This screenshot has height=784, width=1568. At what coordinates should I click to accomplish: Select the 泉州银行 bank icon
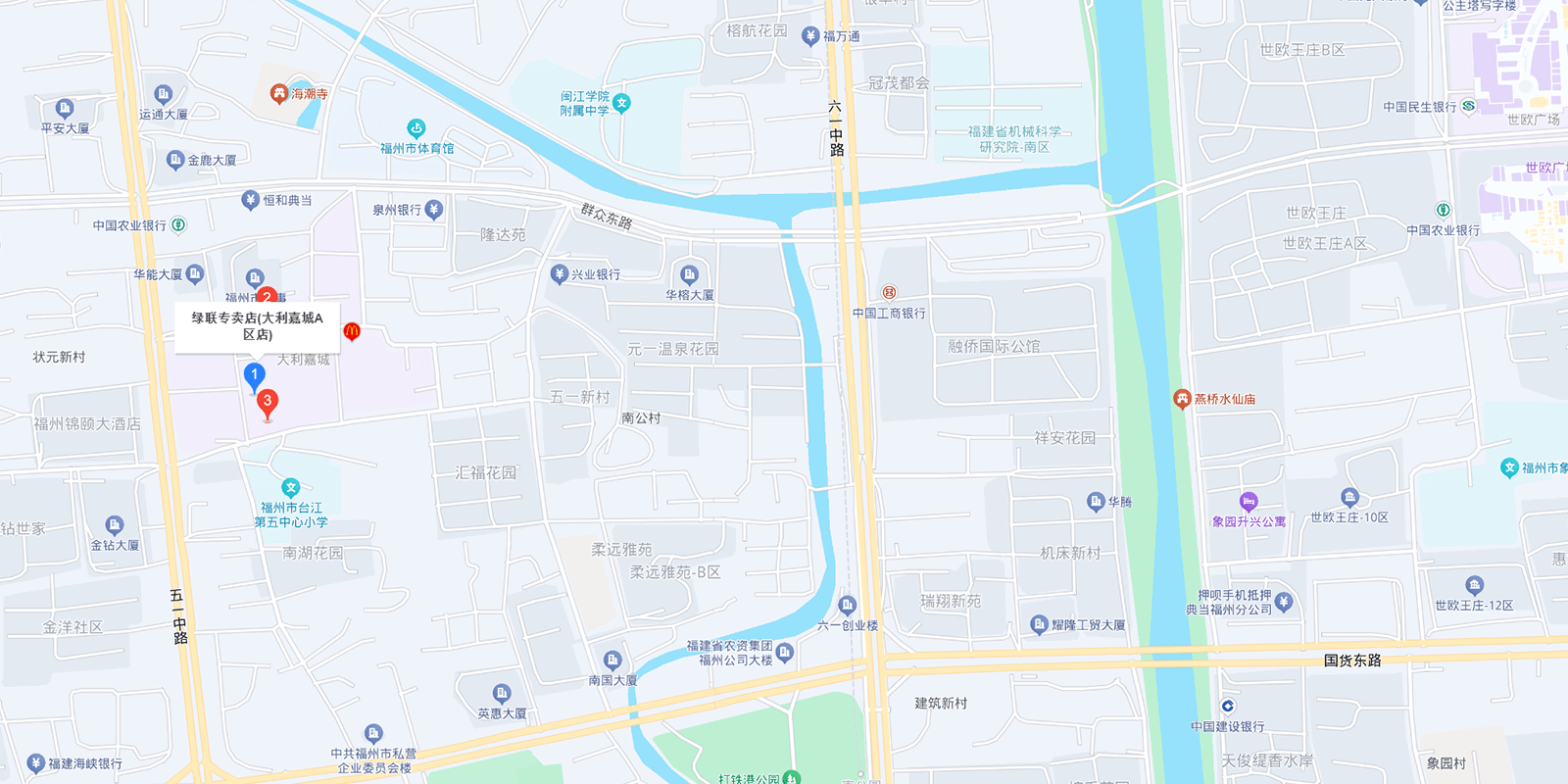point(434,209)
